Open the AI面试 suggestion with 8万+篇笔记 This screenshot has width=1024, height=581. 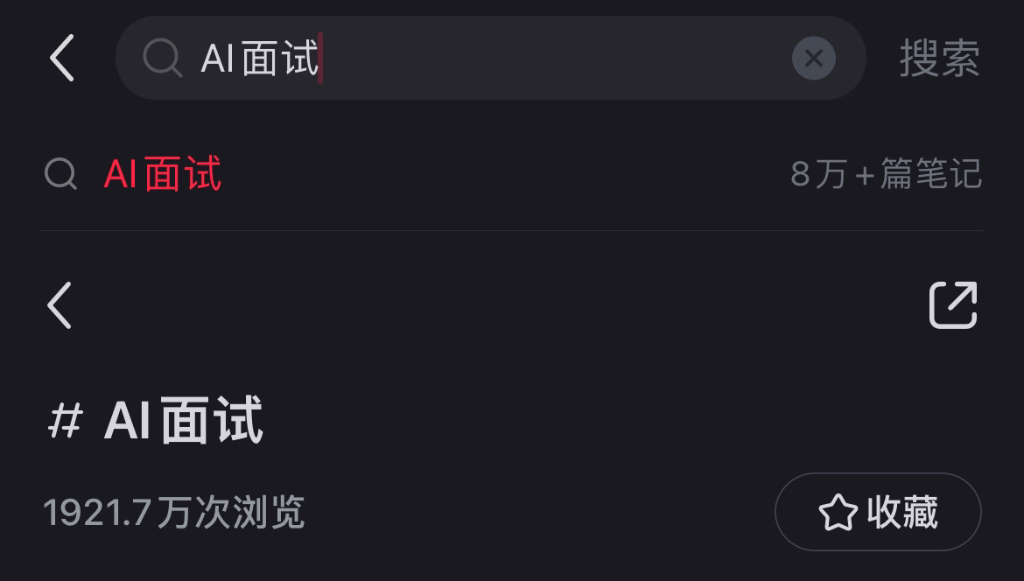point(512,174)
